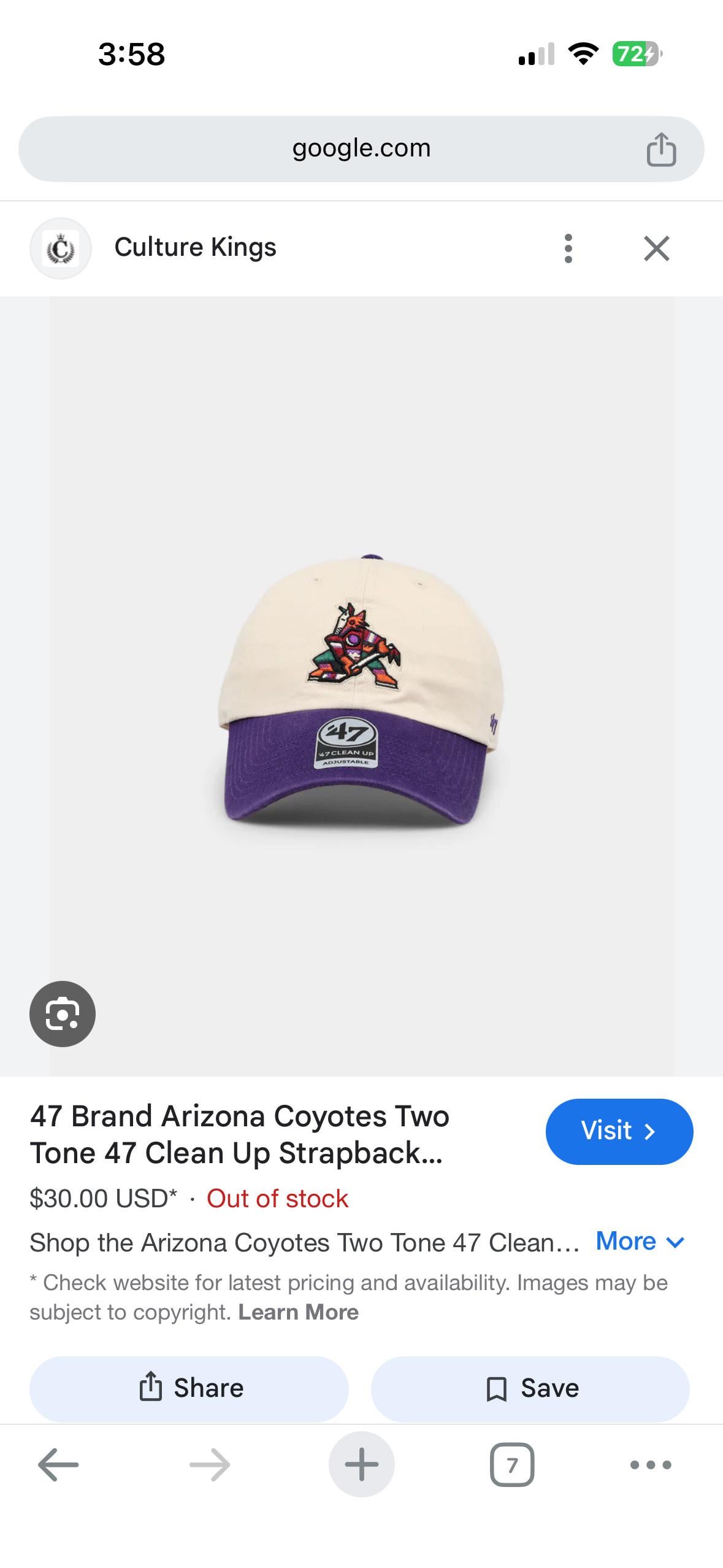Screen dimensions: 723x1568
Task: Share the page from the address bar
Action: click(661, 150)
